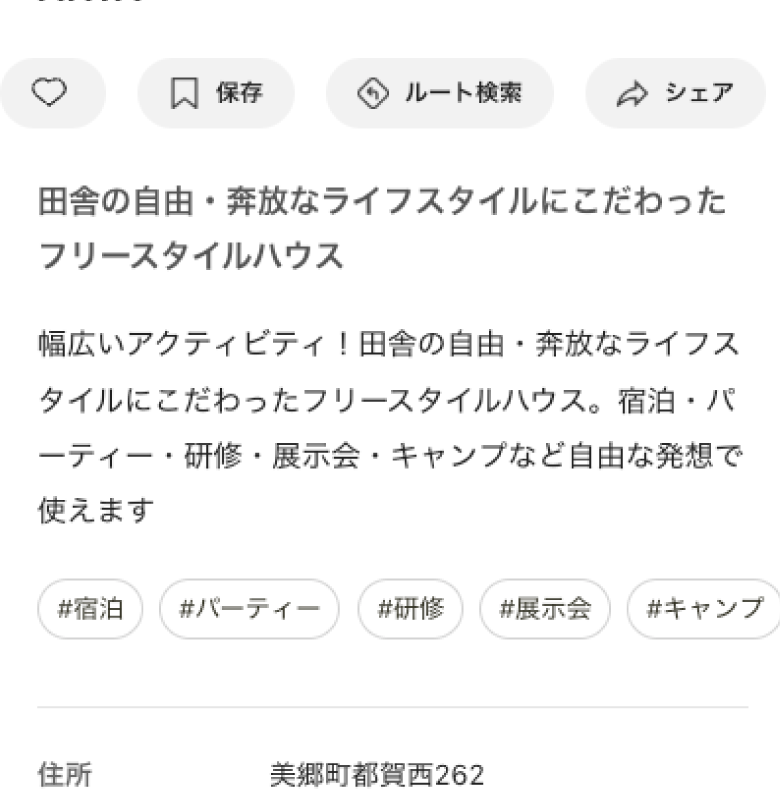780x809 pixels.
Task: Open ルート検索 route search
Action: [x=439, y=93]
